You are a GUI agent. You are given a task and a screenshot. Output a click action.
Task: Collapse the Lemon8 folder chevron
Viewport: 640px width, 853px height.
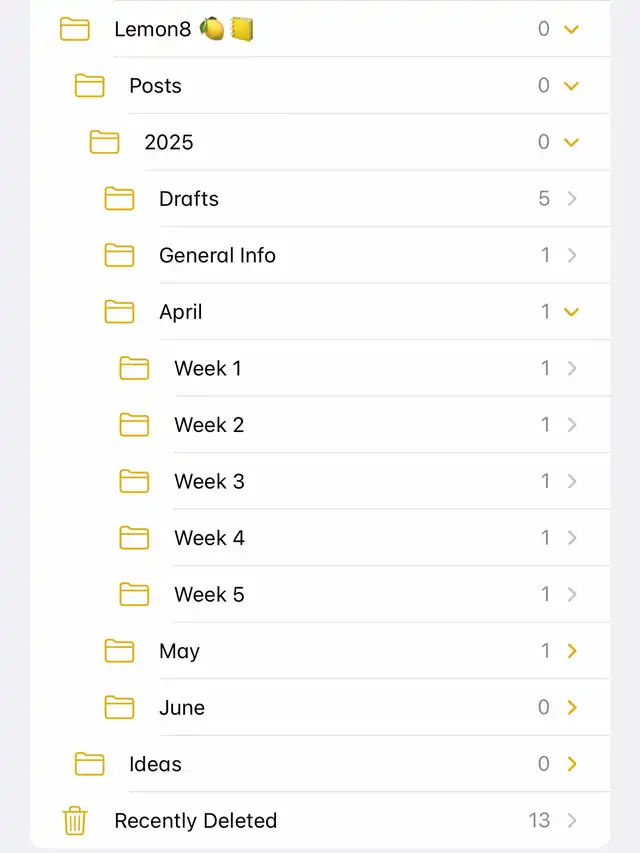pyautogui.click(x=571, y=30)
